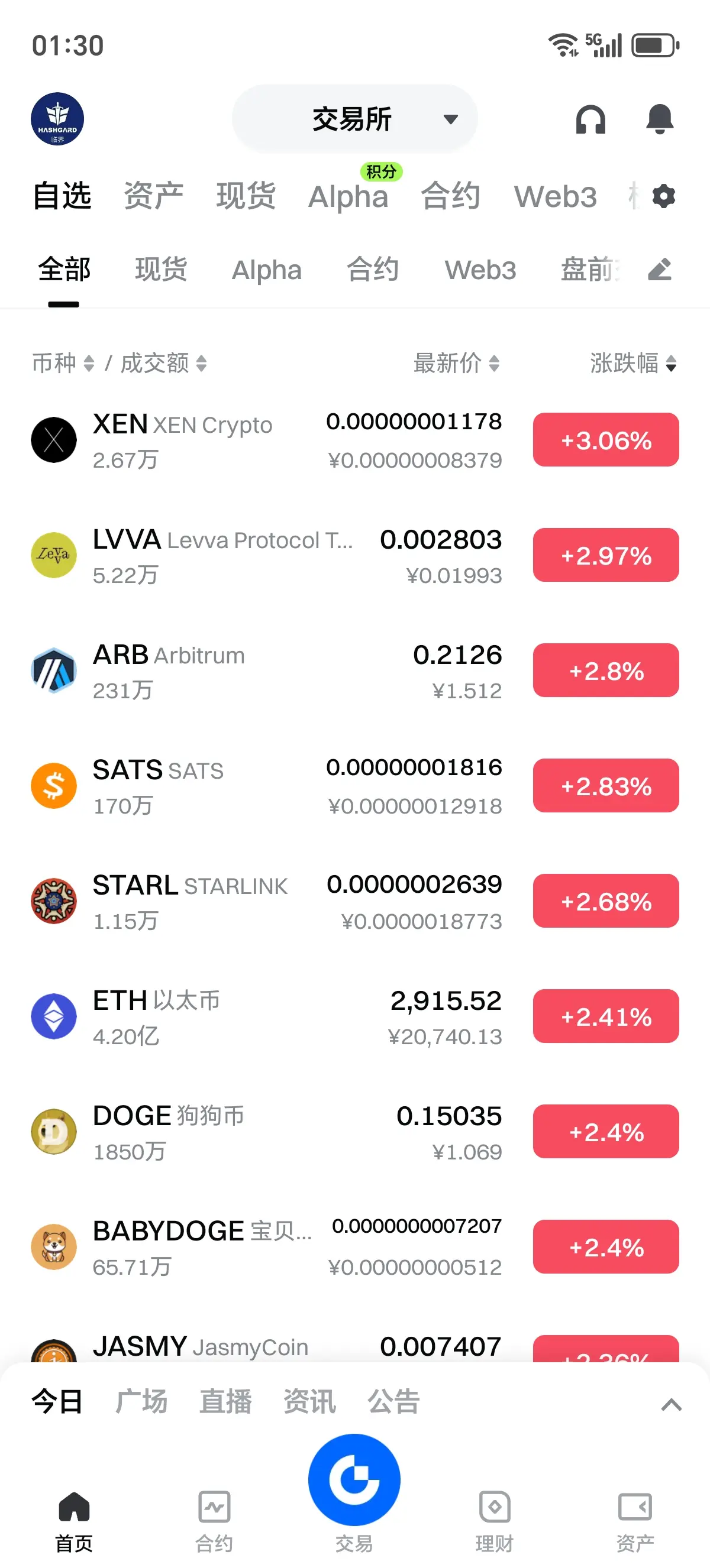Open the HASHGARD profile avatar

pos(57,119)
